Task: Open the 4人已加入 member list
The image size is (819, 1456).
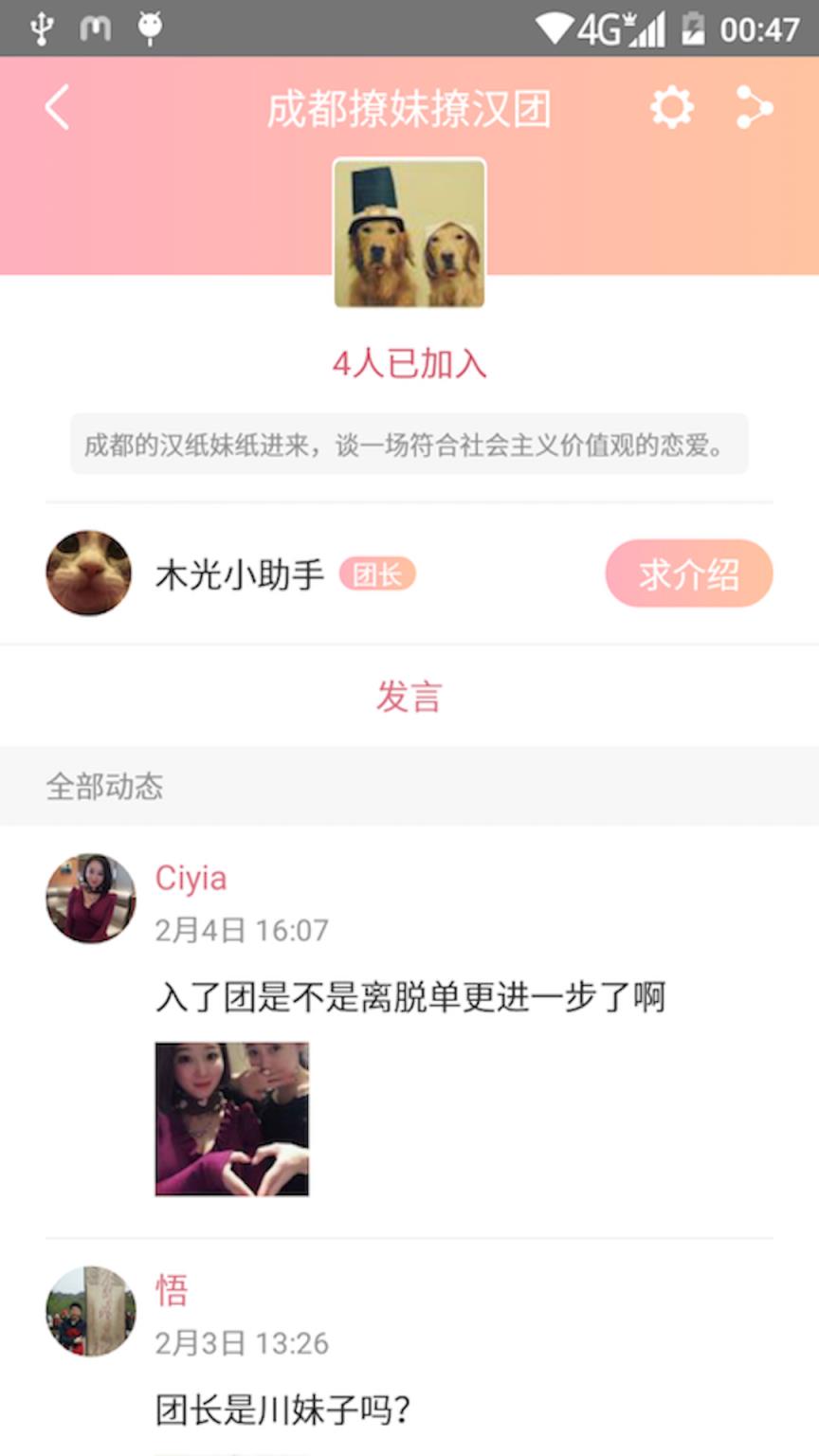Action: (409, 364)
